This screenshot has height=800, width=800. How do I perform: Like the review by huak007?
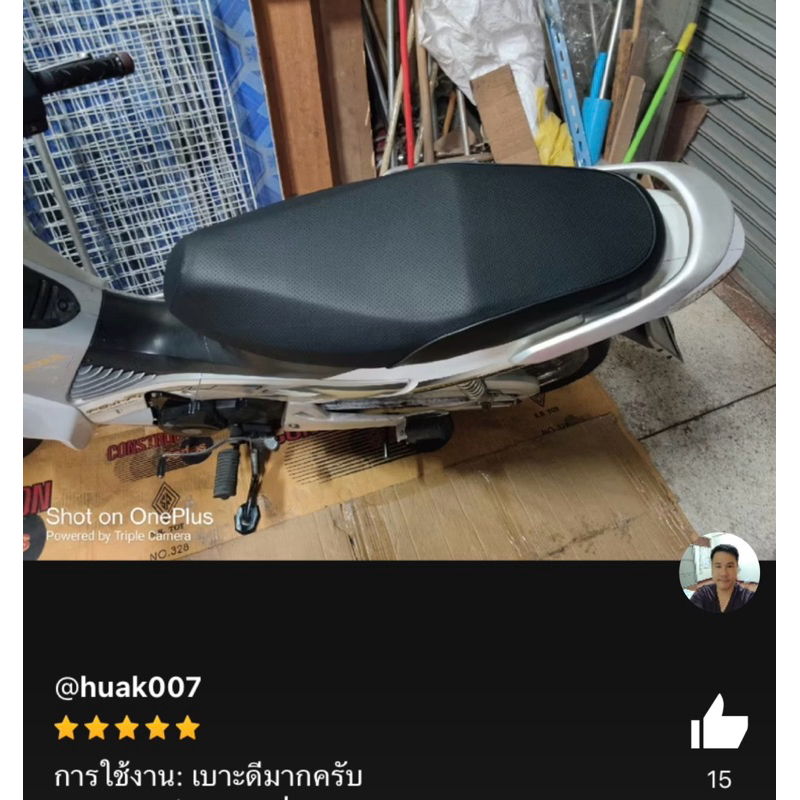(718, 722)
